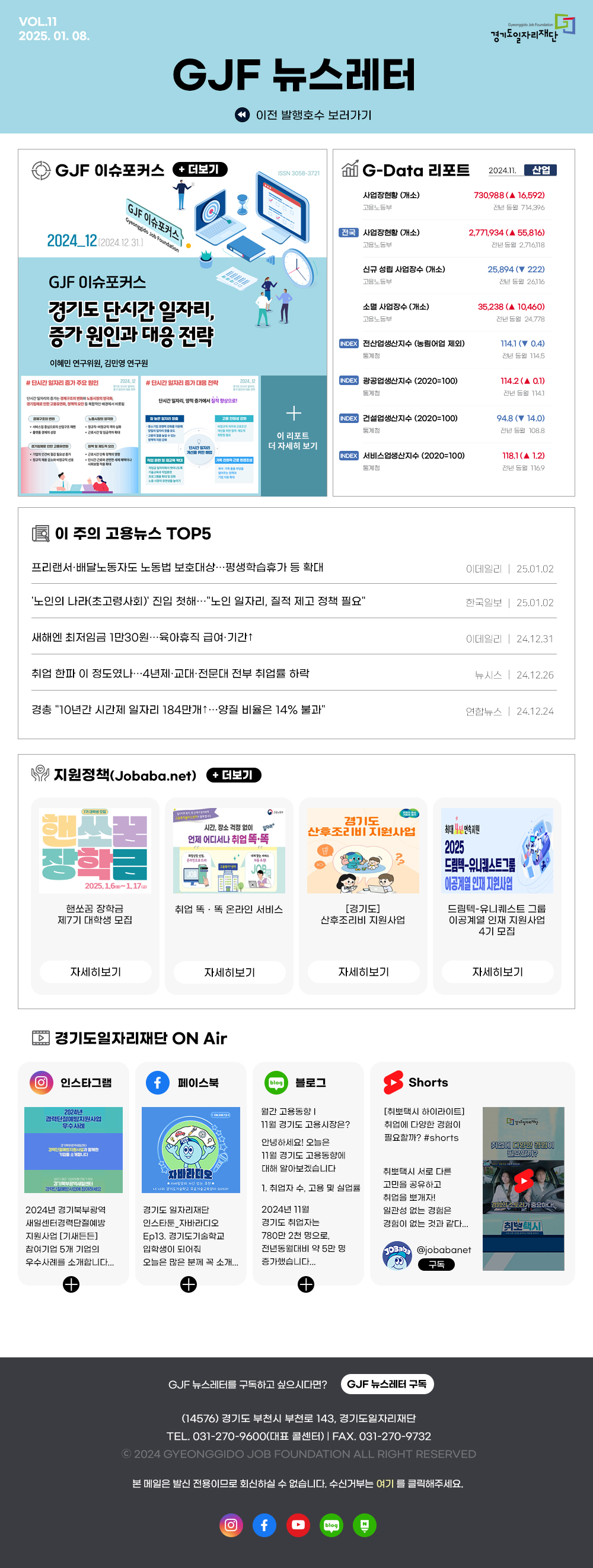Tap 더보기 next to GJF 이슈포커스

200,169
